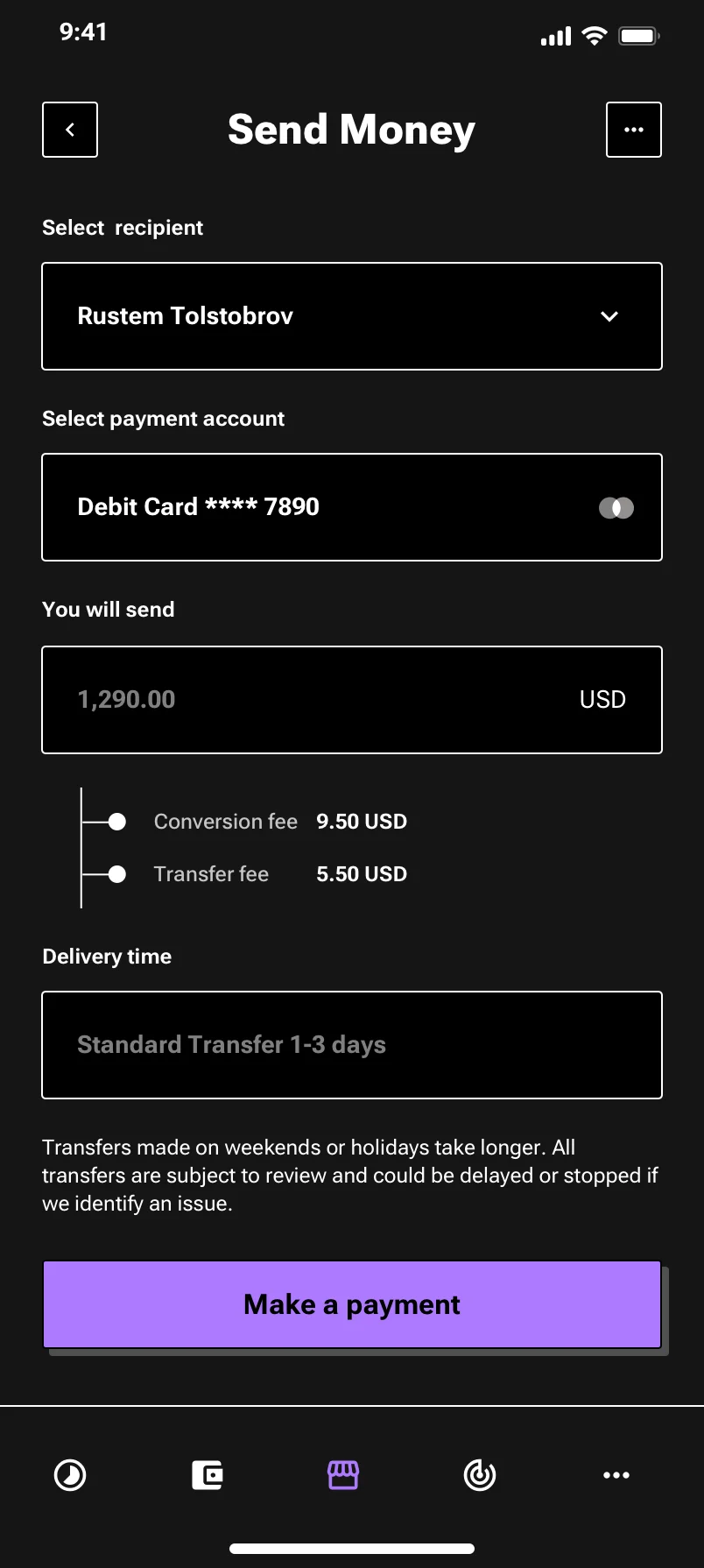Select the Conversion fee bullet indicator
The height and width of the screenshot is (1568, 704).
[x=116, y=821]
